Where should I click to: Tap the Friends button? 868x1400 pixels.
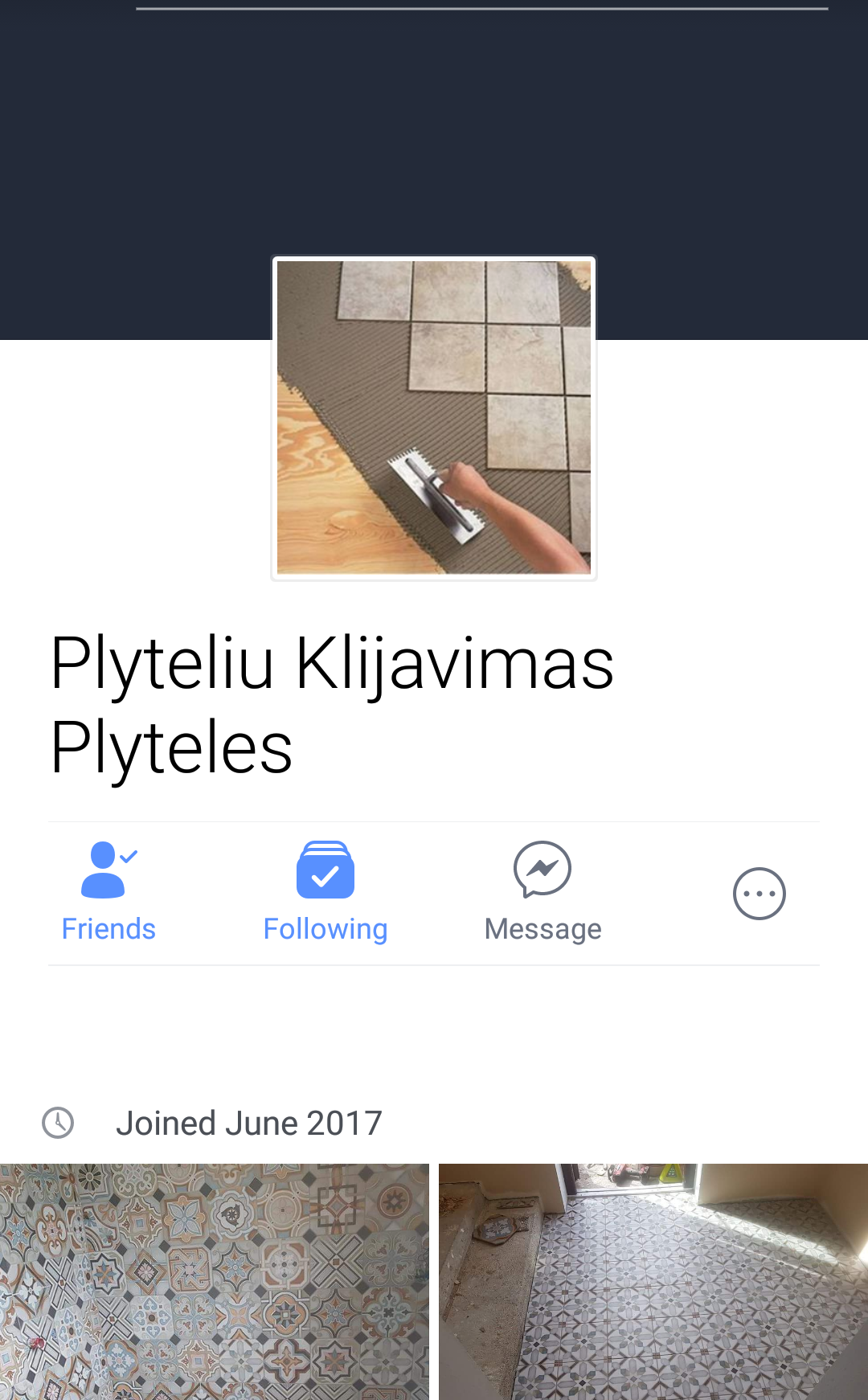point(108,893)
